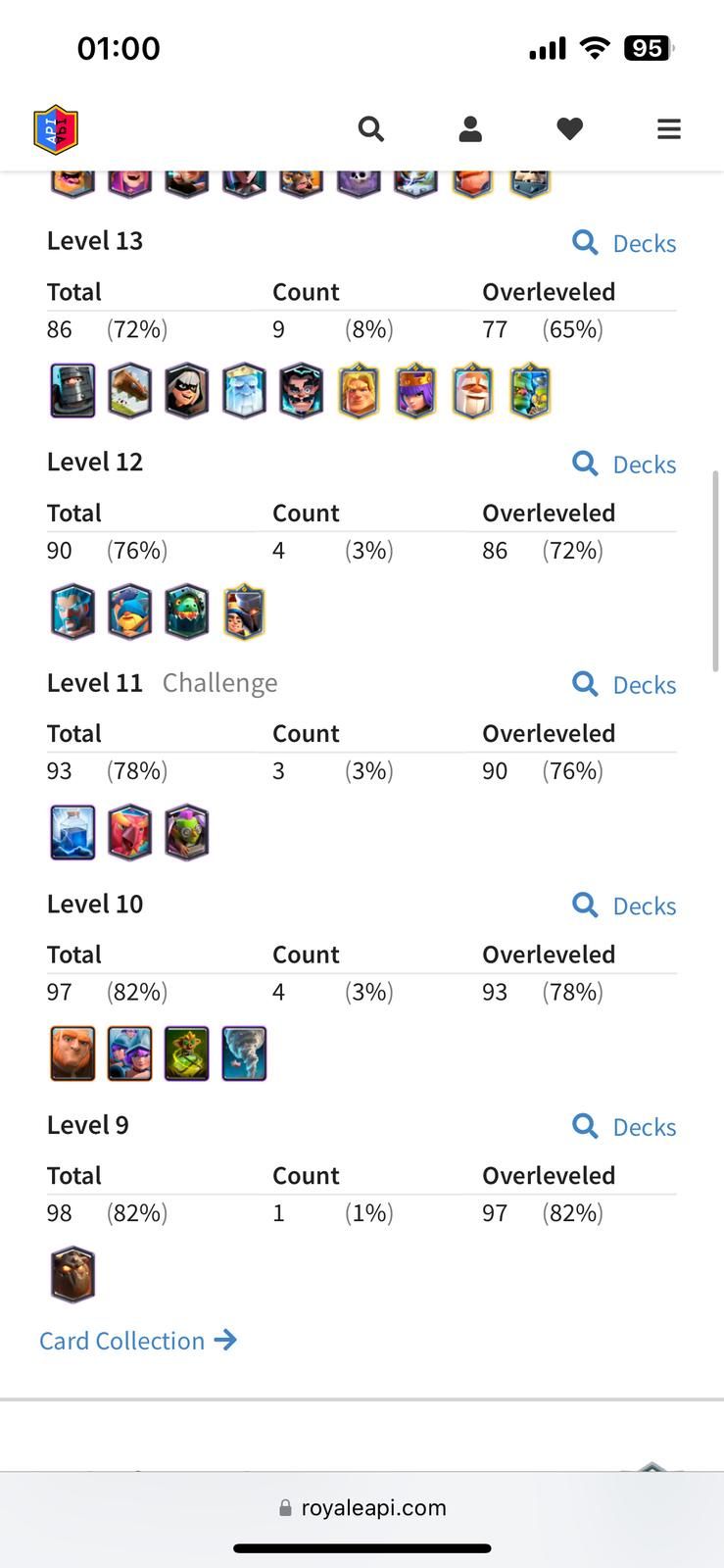Open the Tornado card at Level 10
Screen dimensions: 724x1568
click(244, 1053)
